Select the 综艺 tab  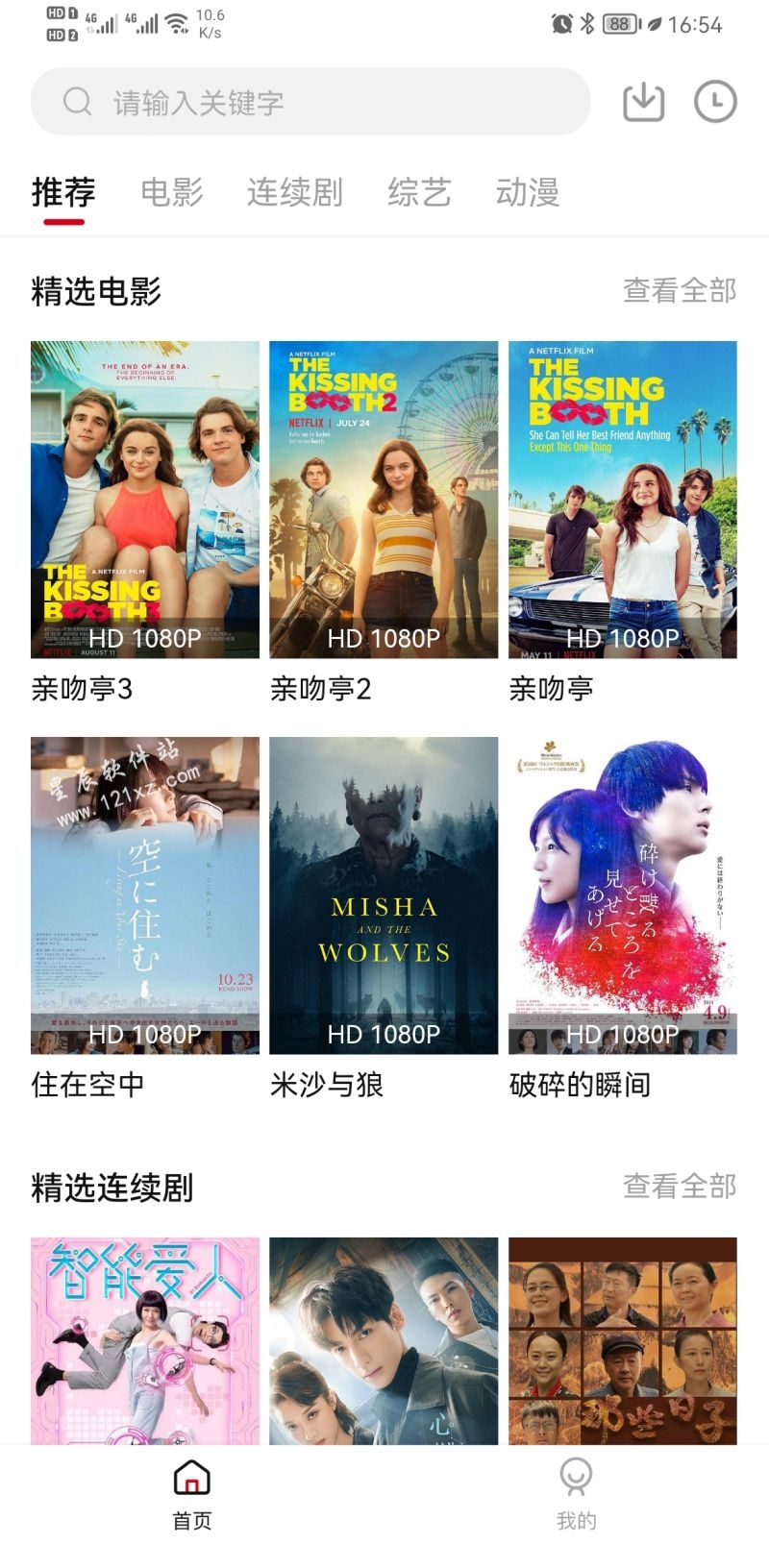point(419,192)
